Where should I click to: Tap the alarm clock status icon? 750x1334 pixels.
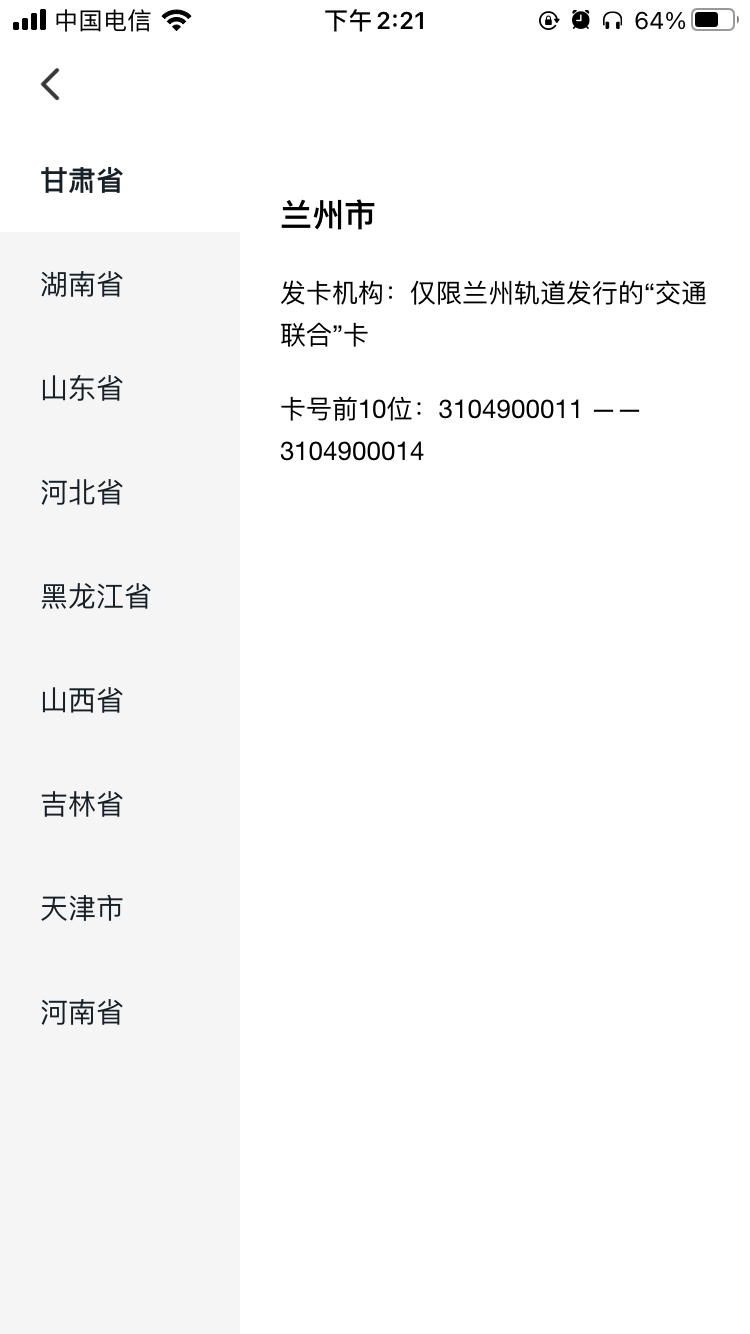[580, 18]
